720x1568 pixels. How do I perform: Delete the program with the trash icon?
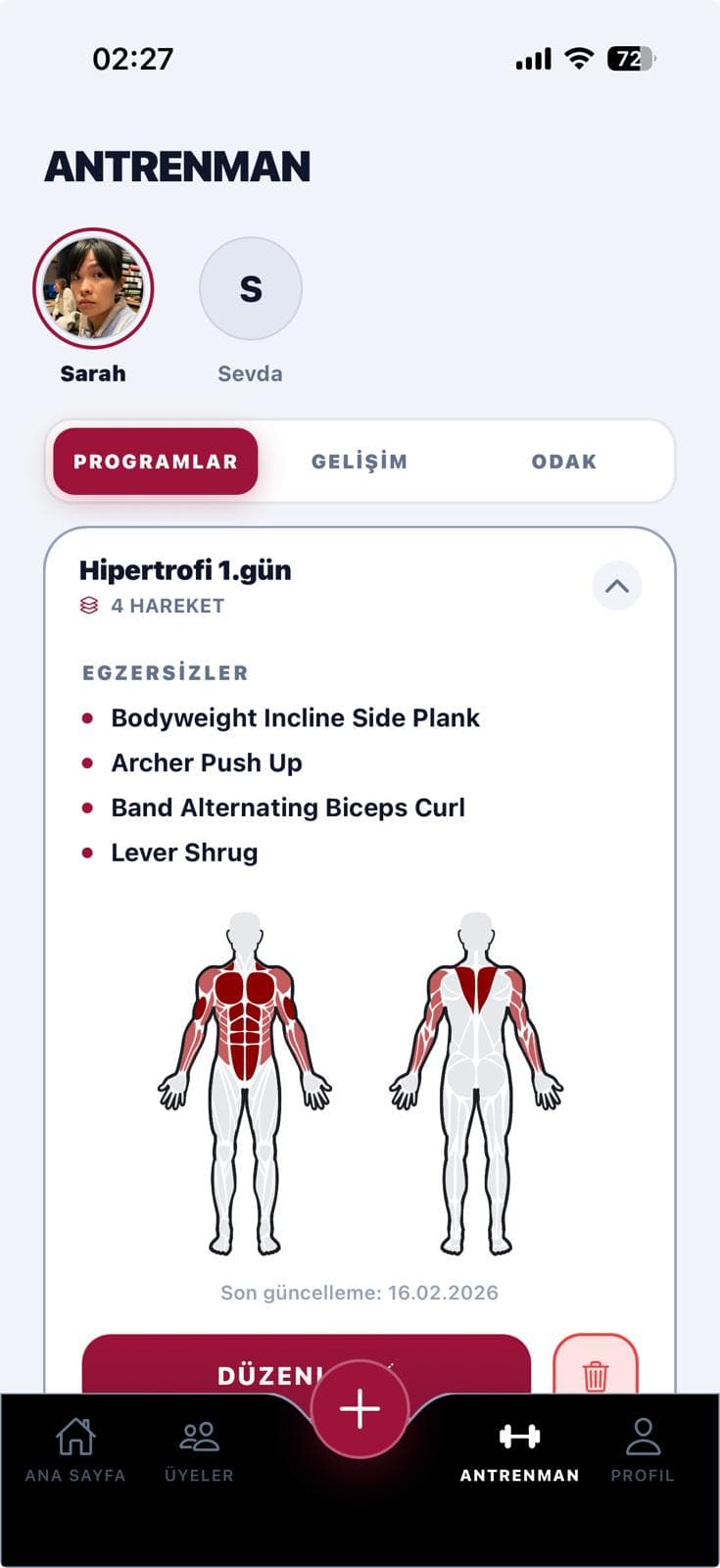coord(596,1370)
